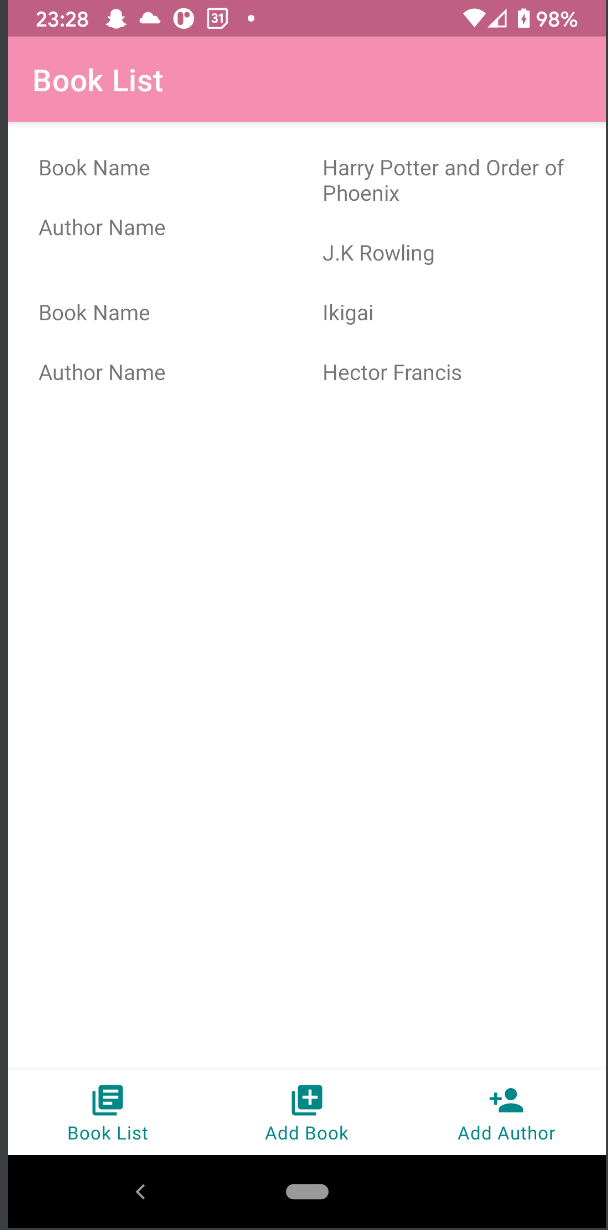The width and height of the screenshot is (608, 1230).
Task: Open the Harry Potter book entry
Action: 443,181
